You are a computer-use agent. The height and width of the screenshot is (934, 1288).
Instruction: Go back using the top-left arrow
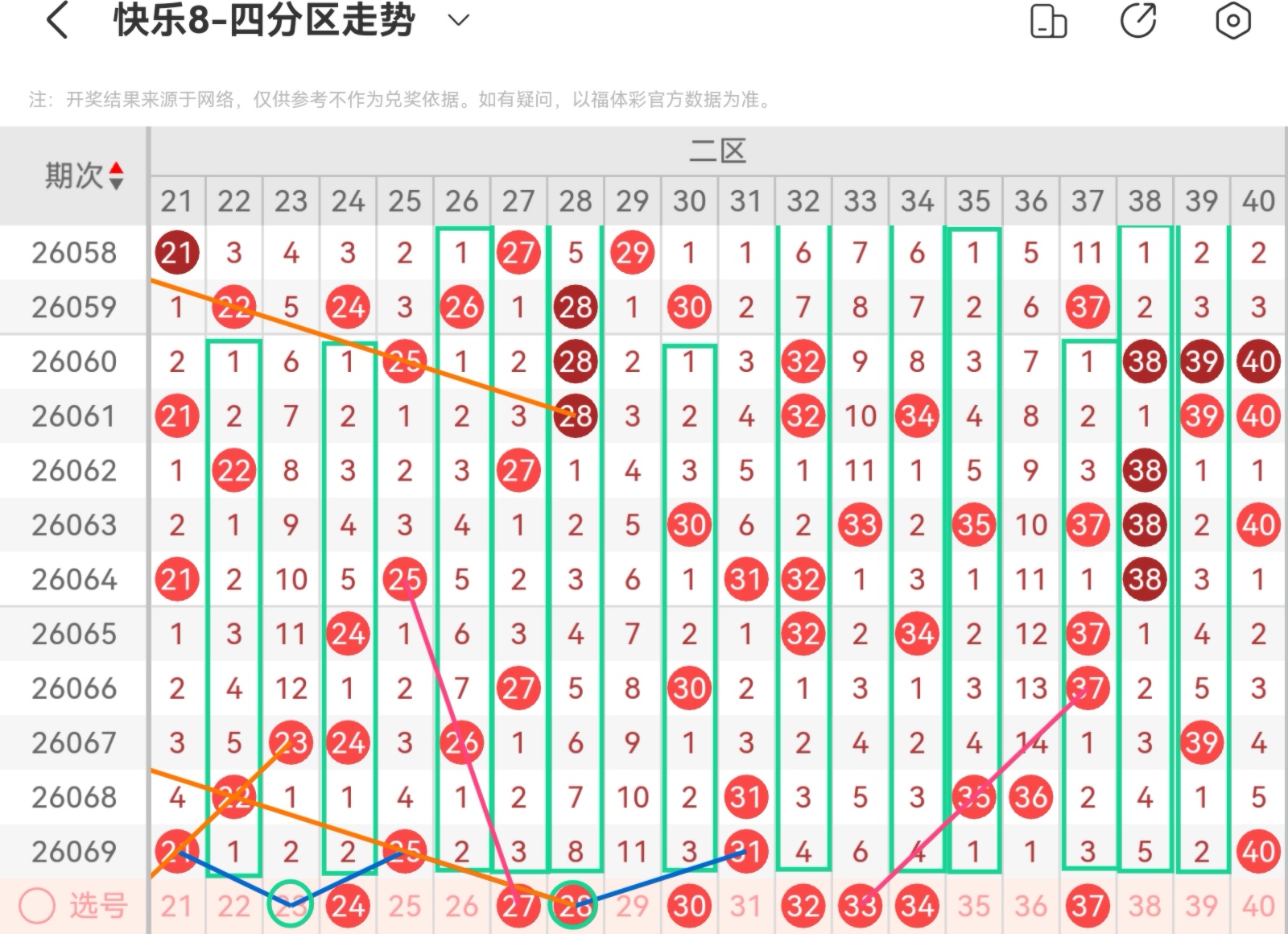(57, 21)
